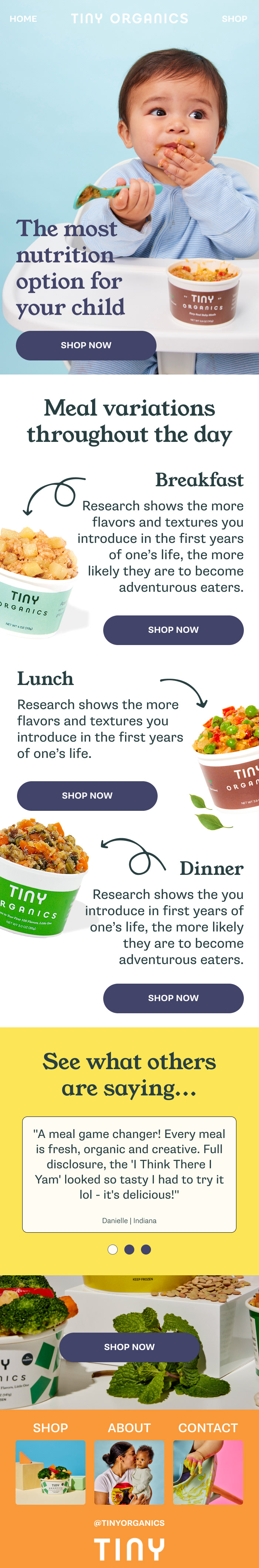Select Shop Now under the Lunch section
Screen dimensions: 259x1568
(x=87, y=796)
